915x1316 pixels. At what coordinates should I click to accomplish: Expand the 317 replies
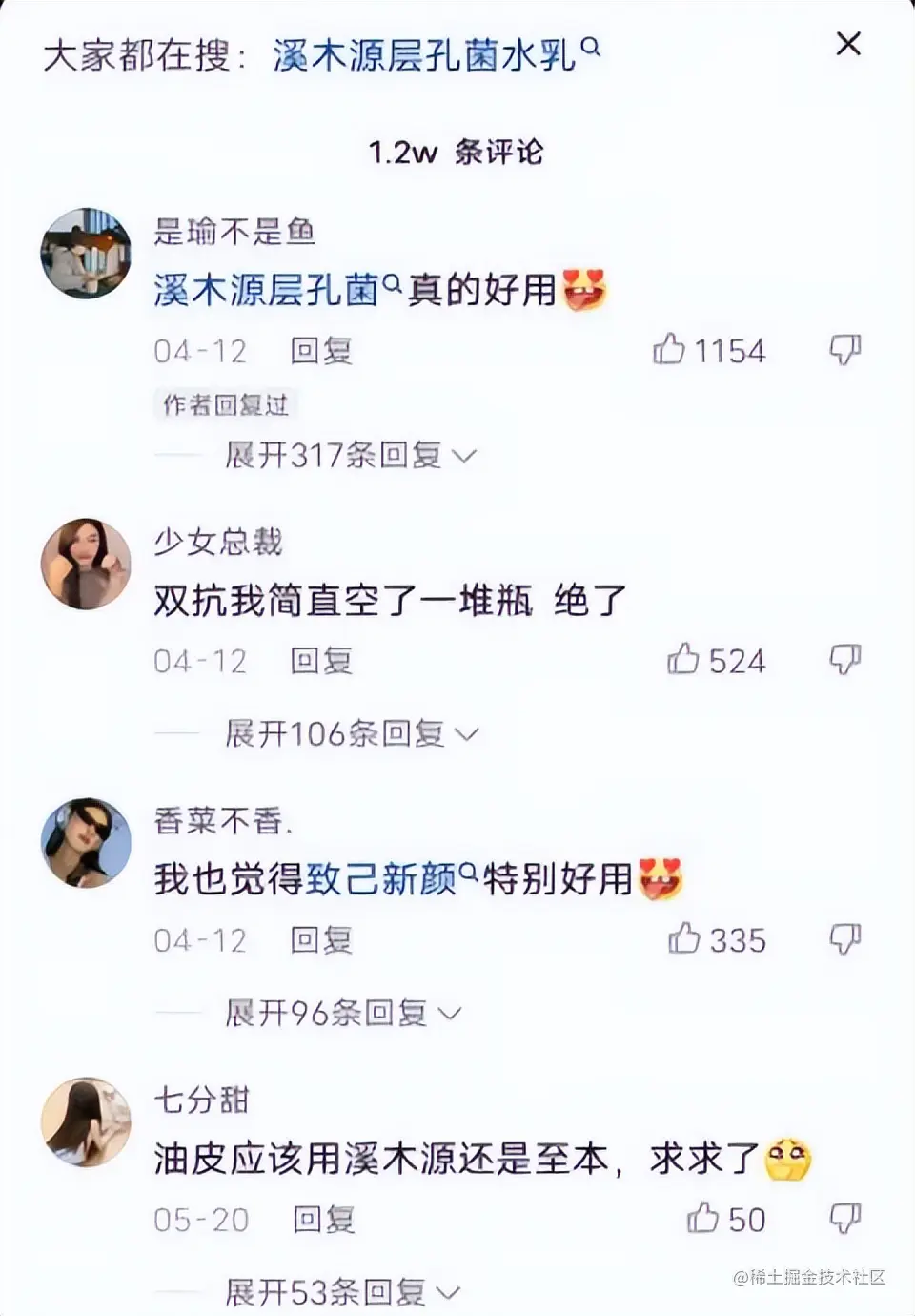click(x=349, y=456)
